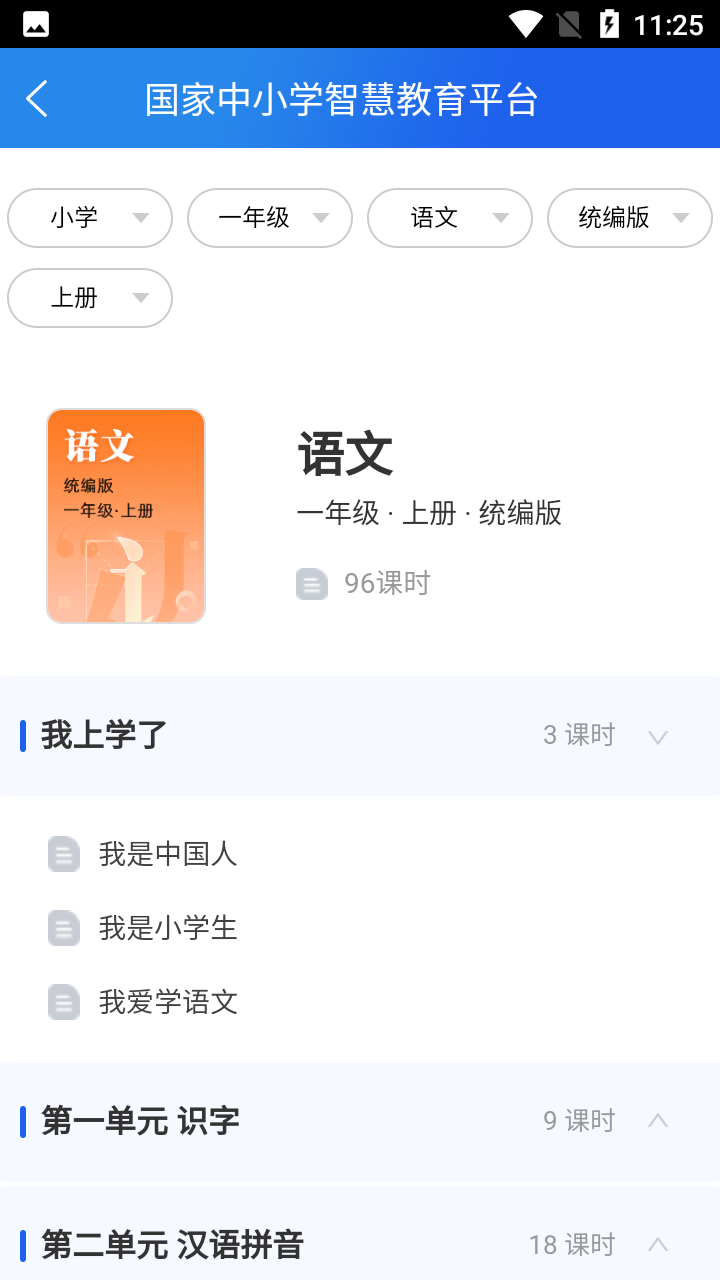The height and width of the screenshot is (1280, 720).
Task: Change the 语文 subject dropdown
Action: coord(450,218)
